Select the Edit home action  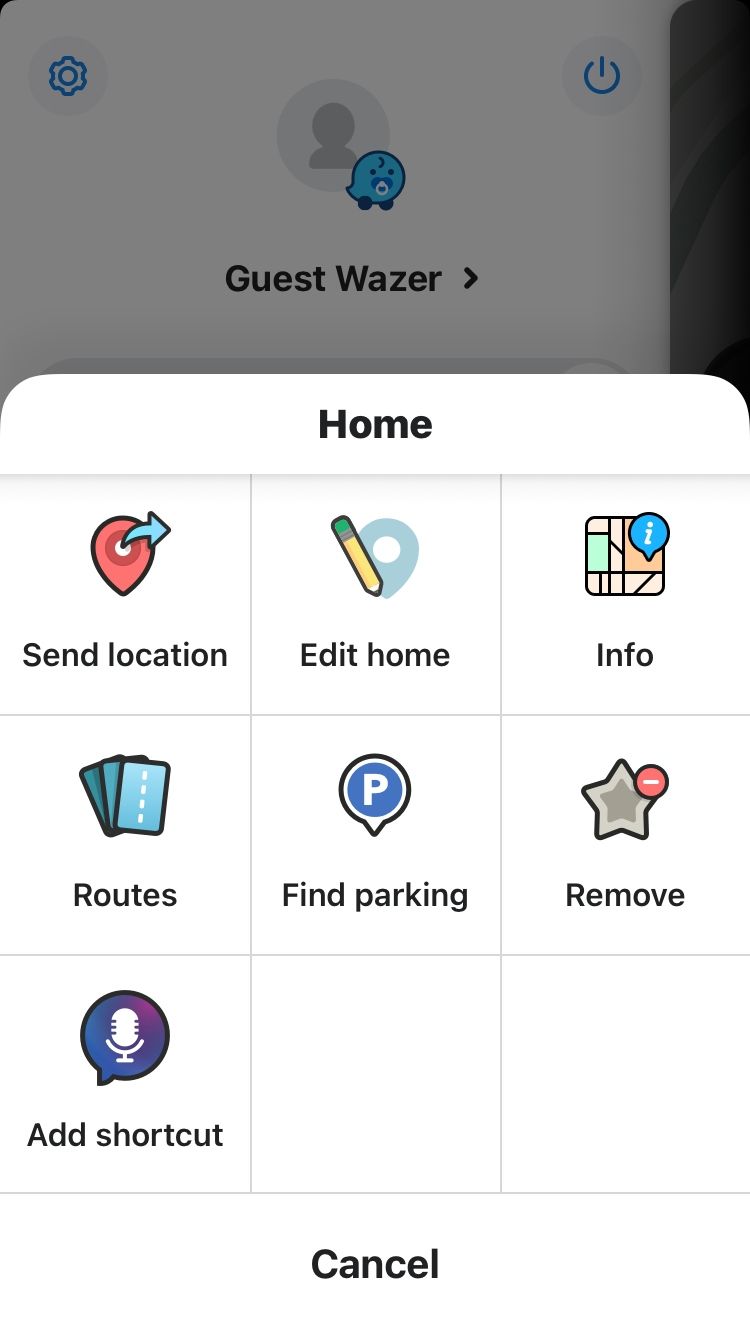pyautogui.click(x=375, y=655)
